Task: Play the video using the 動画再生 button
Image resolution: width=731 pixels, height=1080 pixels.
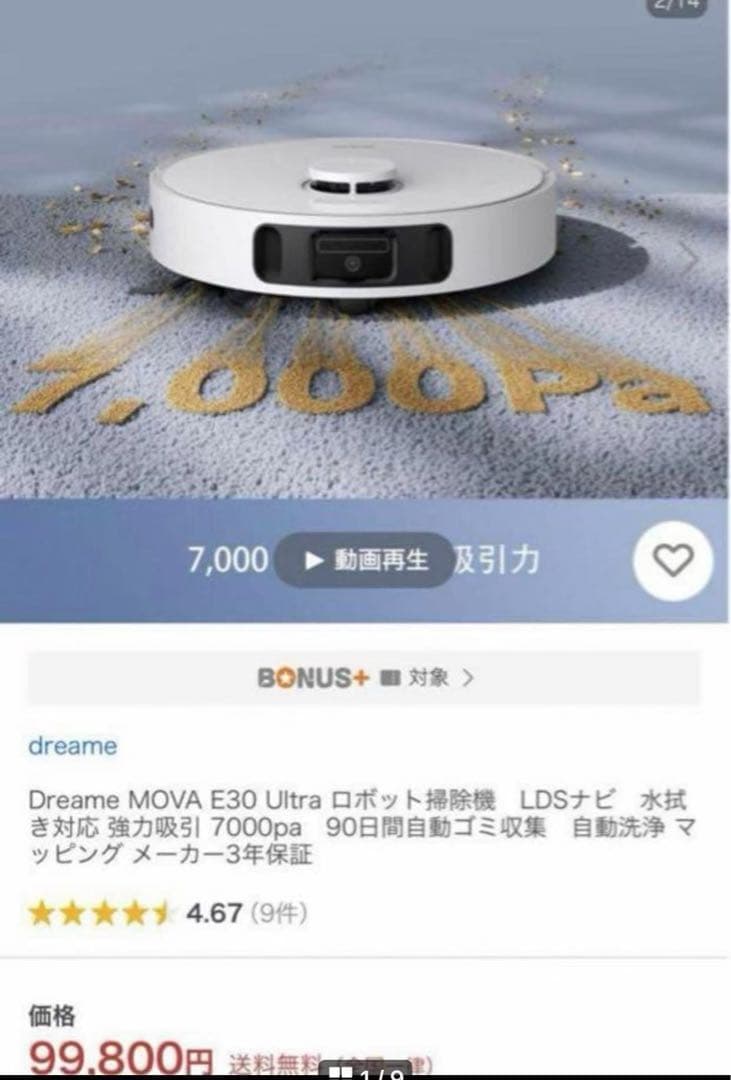Action: click(365, 561)
